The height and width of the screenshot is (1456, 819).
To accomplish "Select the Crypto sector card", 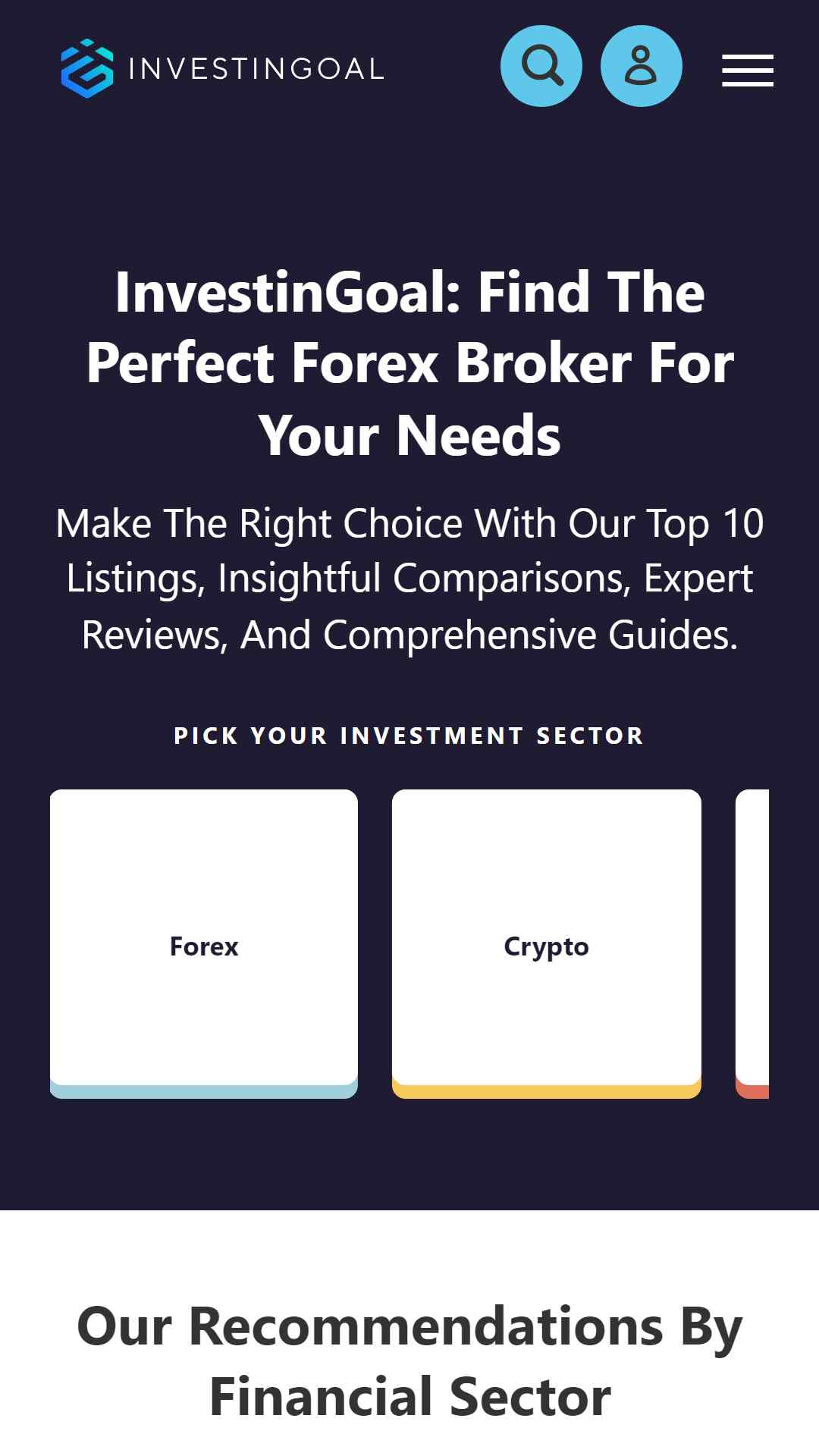I will [x=547, y=944].
